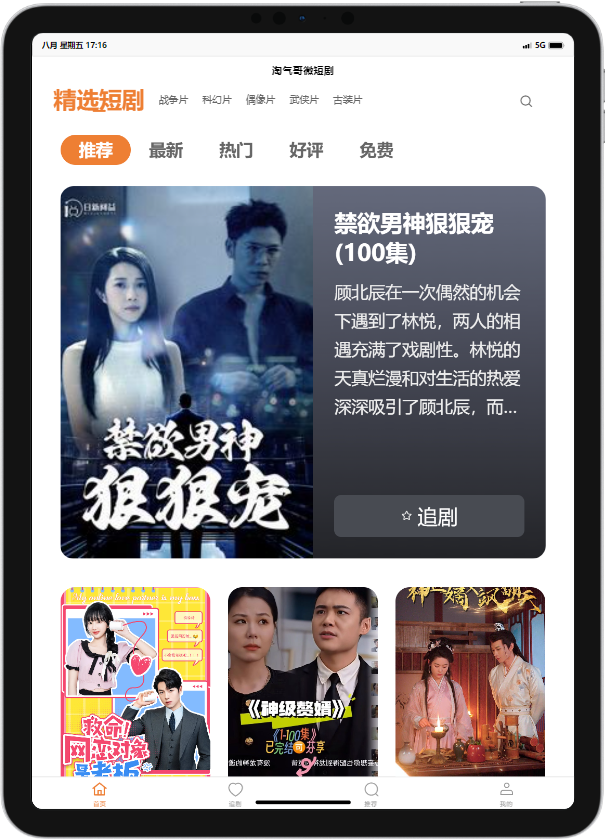Open the 武侠片 genre
Viewport: 605px width, 839px height.
point(304,100)
